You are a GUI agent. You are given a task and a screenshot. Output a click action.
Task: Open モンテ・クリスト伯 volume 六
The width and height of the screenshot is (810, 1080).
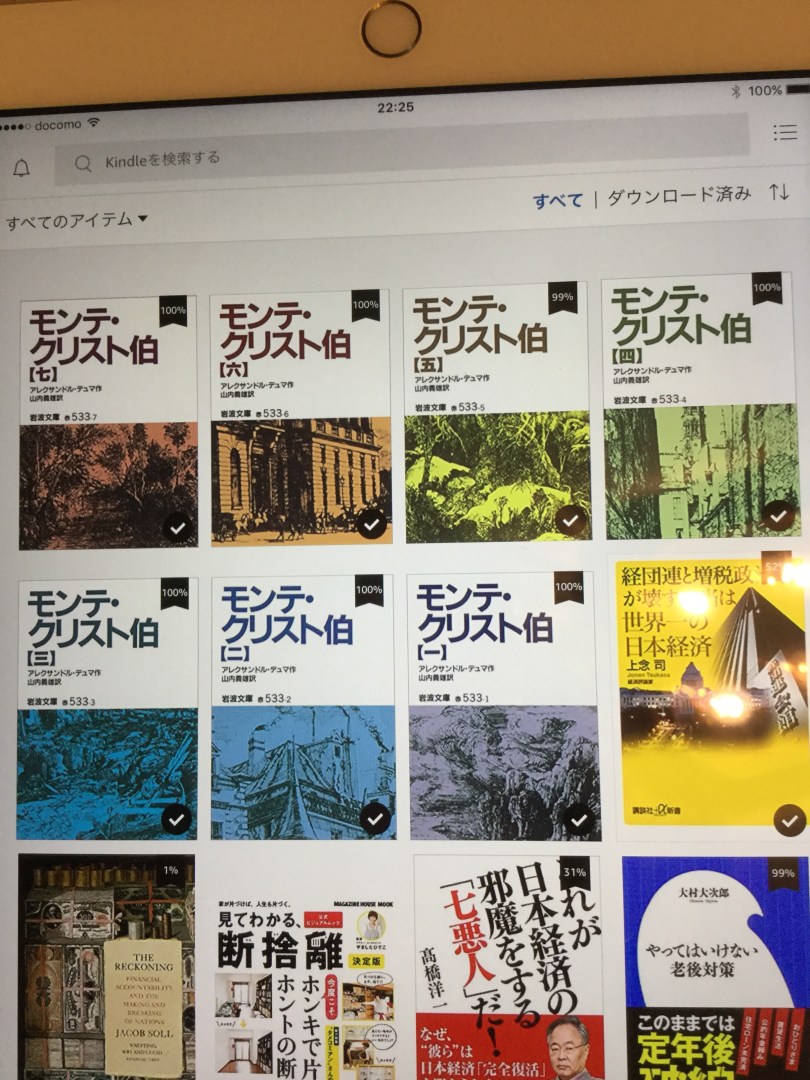tap(300, 418)
